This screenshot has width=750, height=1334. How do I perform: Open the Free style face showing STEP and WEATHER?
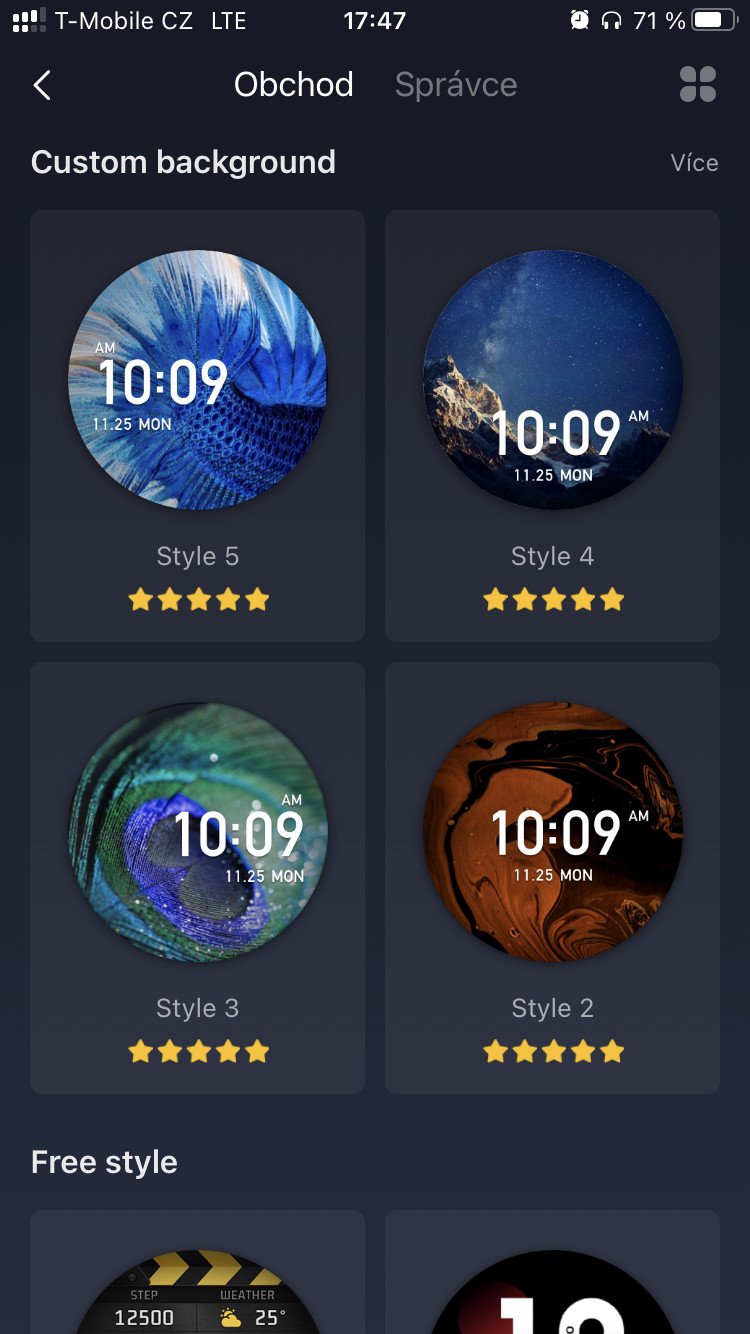[x=197, y=1272]
